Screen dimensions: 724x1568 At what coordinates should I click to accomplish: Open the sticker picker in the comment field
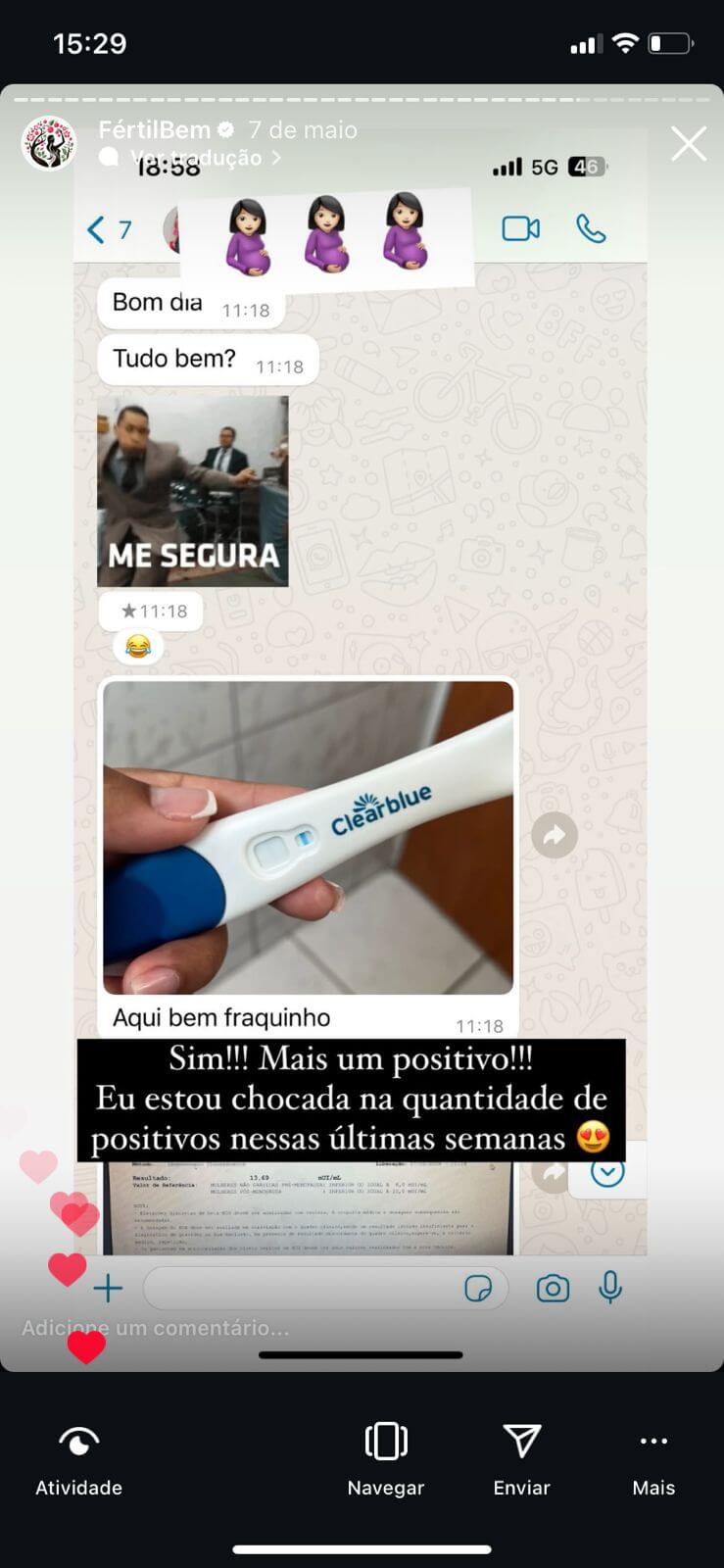click(479, 1288)
